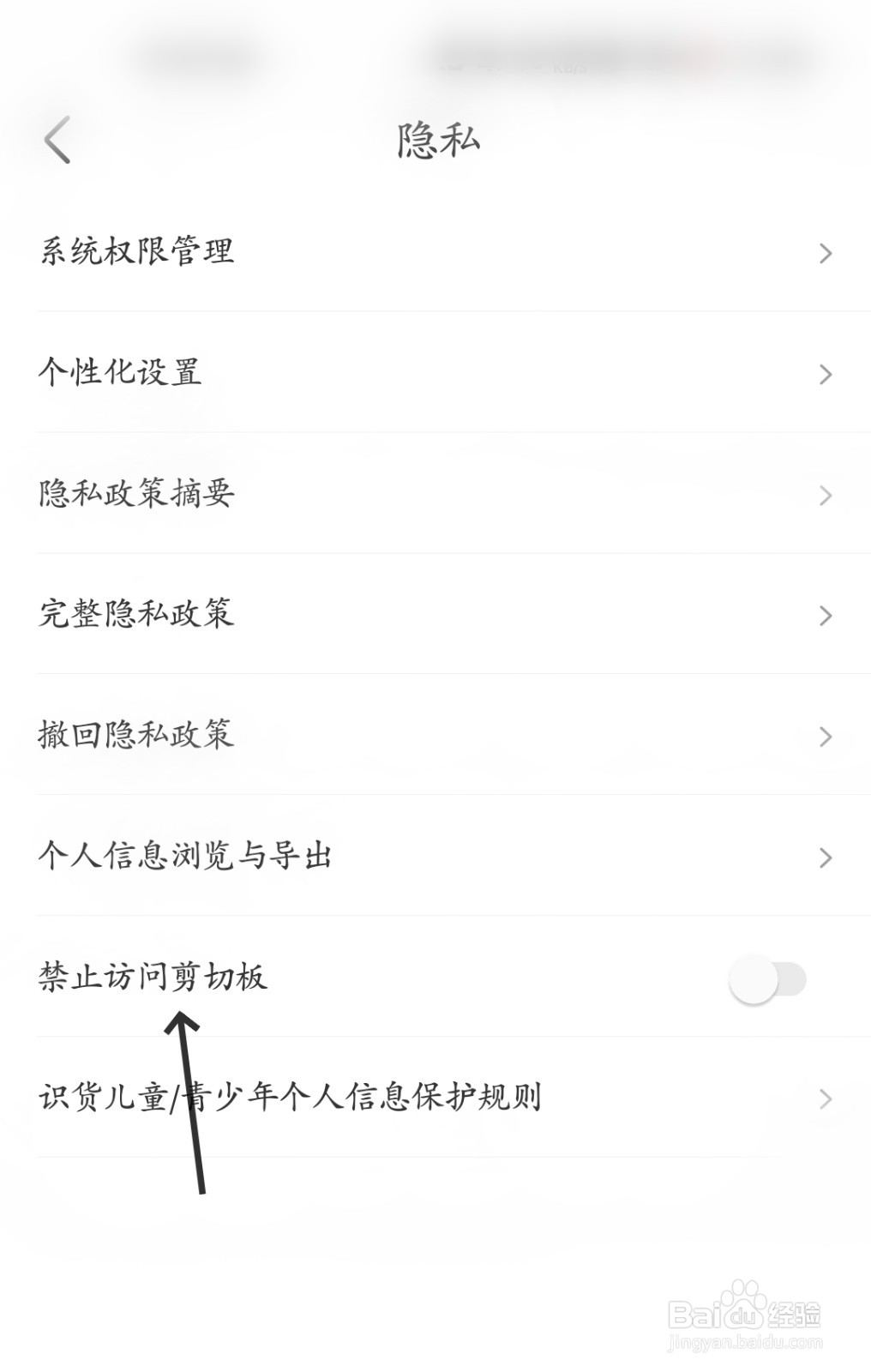Screen dimensions: 871x1372
Task: Open 系统权限管理 settings entry
Action: (135, 252)
